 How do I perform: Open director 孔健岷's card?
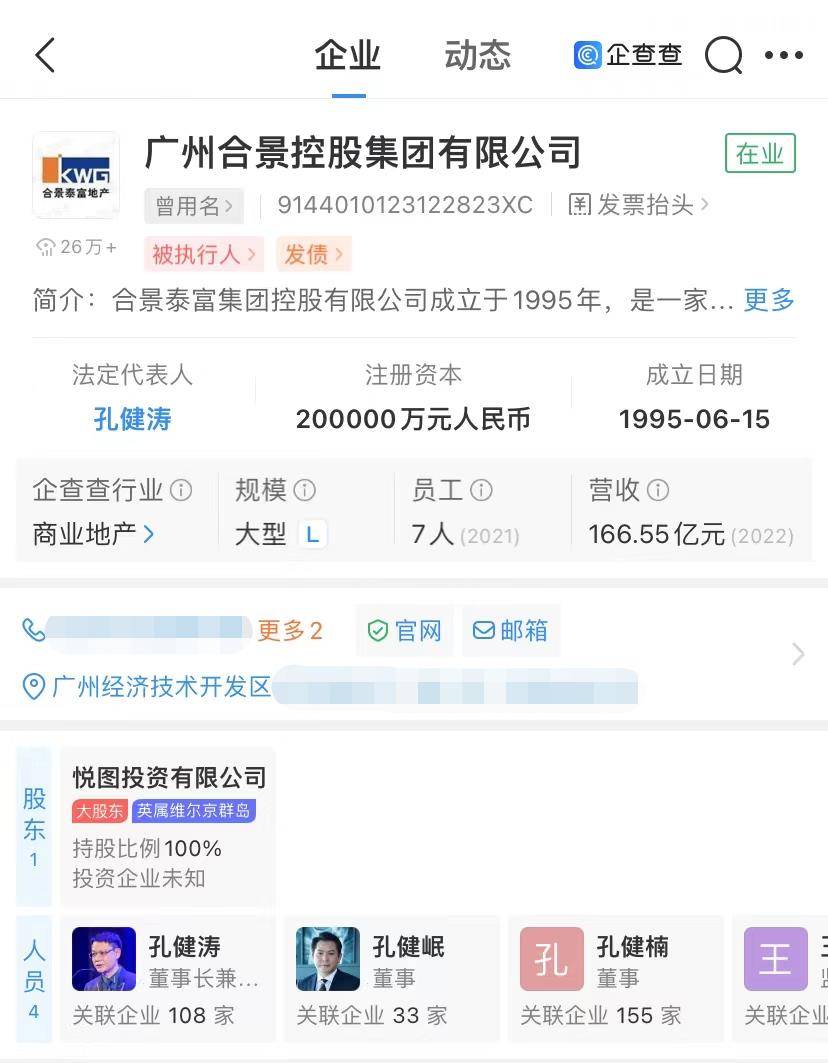tap(391, 978)
